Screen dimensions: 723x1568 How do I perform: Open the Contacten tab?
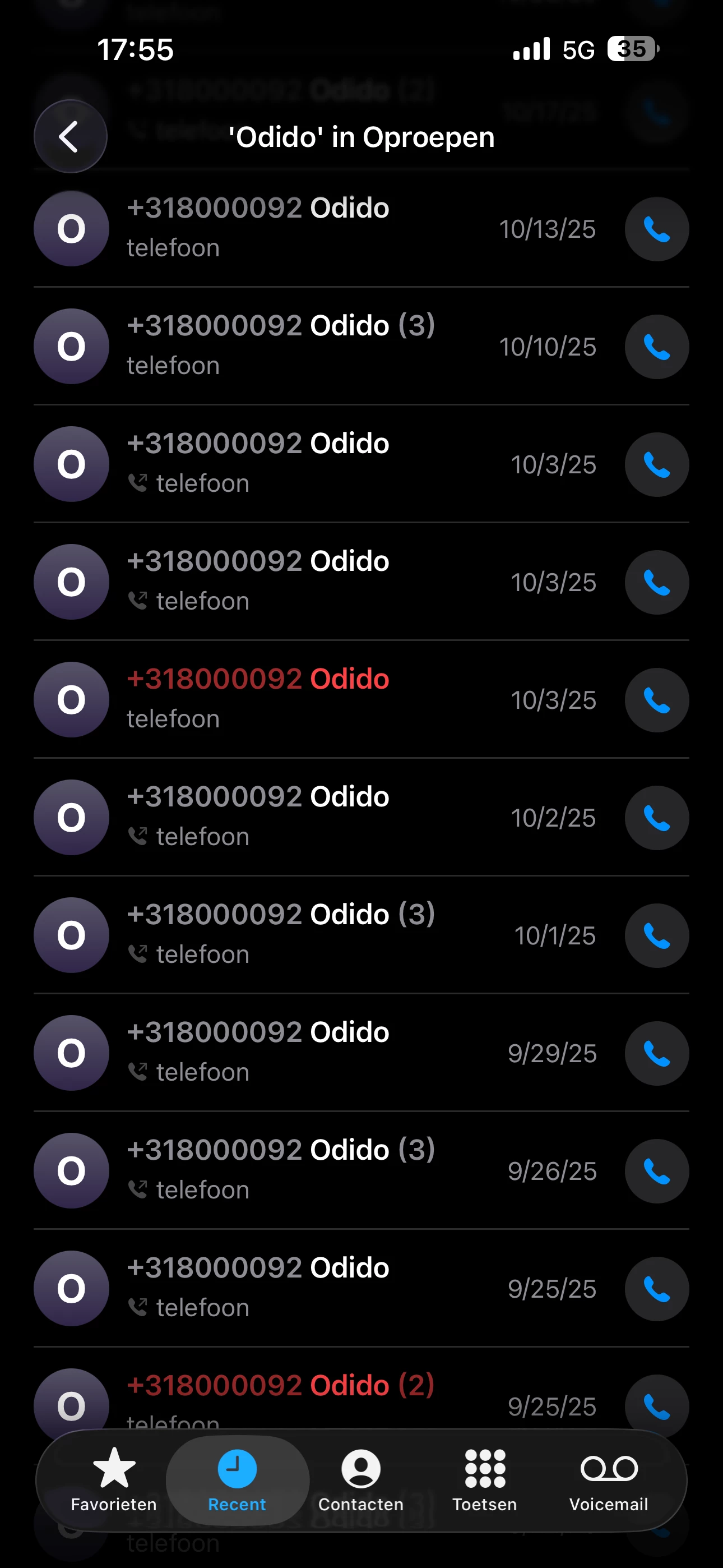(361, 1479)
